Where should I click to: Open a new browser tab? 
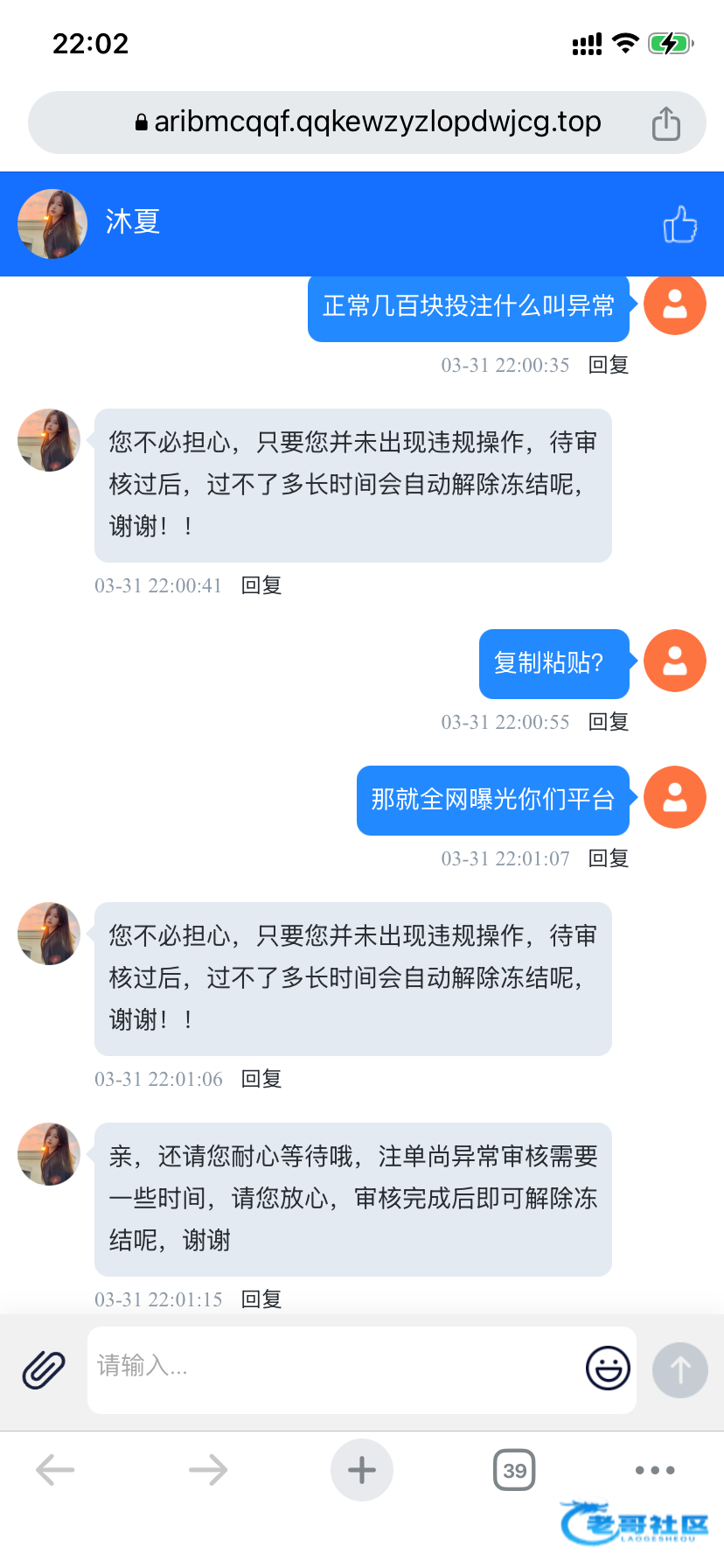click(362, 1470)
